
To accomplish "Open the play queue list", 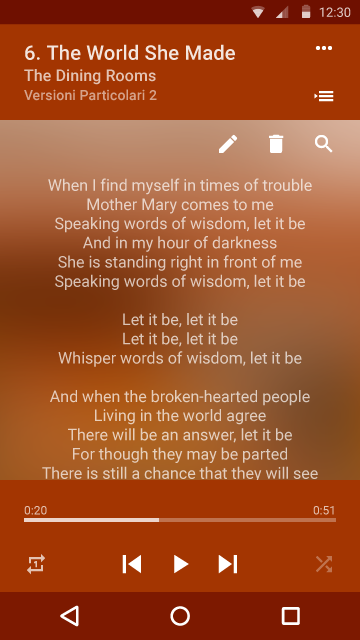I will pyautogui.click(x=324, y=96).
